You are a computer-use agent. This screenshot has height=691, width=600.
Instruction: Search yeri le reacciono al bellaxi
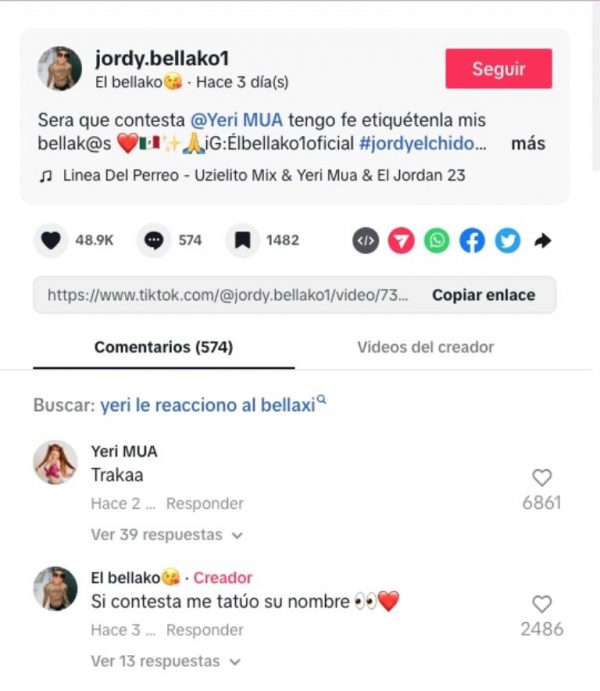tap(208, 405)
